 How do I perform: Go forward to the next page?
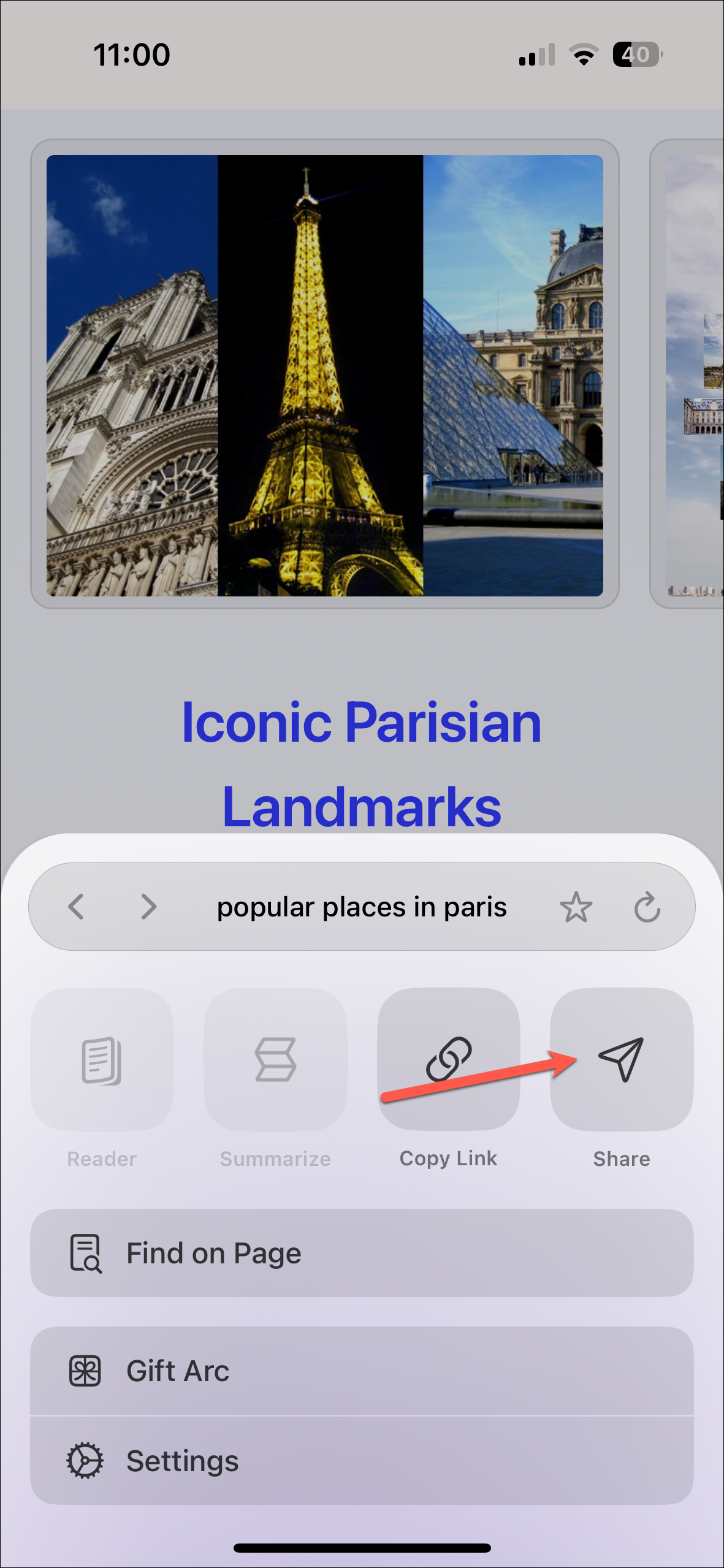tap(148, 907)
